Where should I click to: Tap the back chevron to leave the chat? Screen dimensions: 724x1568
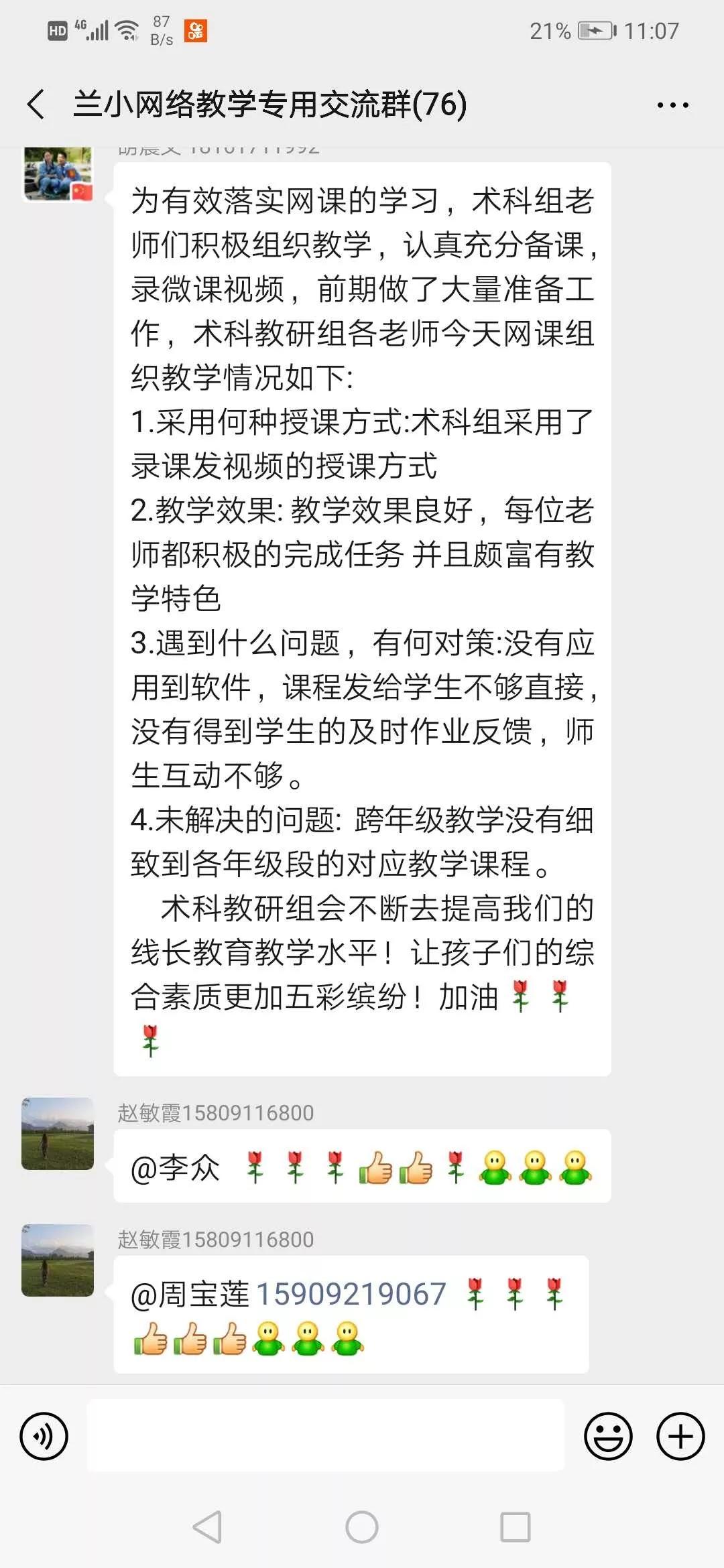[x=37, y=104]
